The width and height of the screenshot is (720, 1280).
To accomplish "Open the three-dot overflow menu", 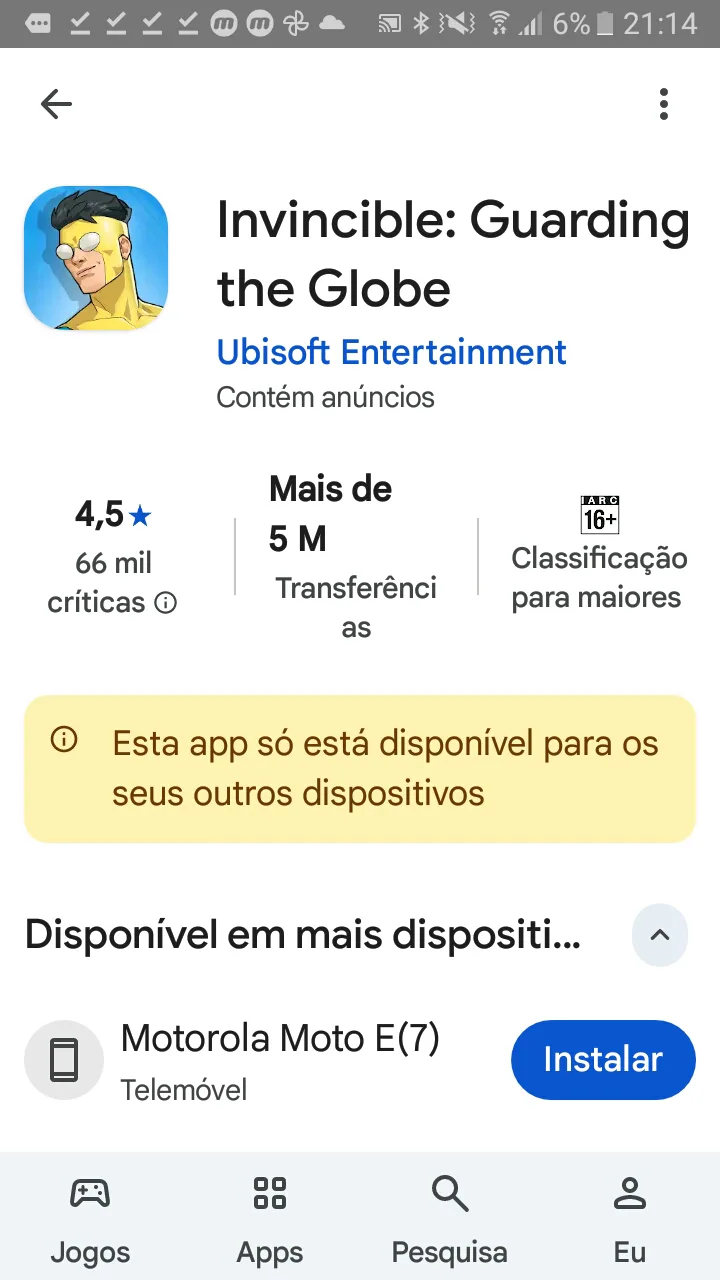I will coord(664,104).
